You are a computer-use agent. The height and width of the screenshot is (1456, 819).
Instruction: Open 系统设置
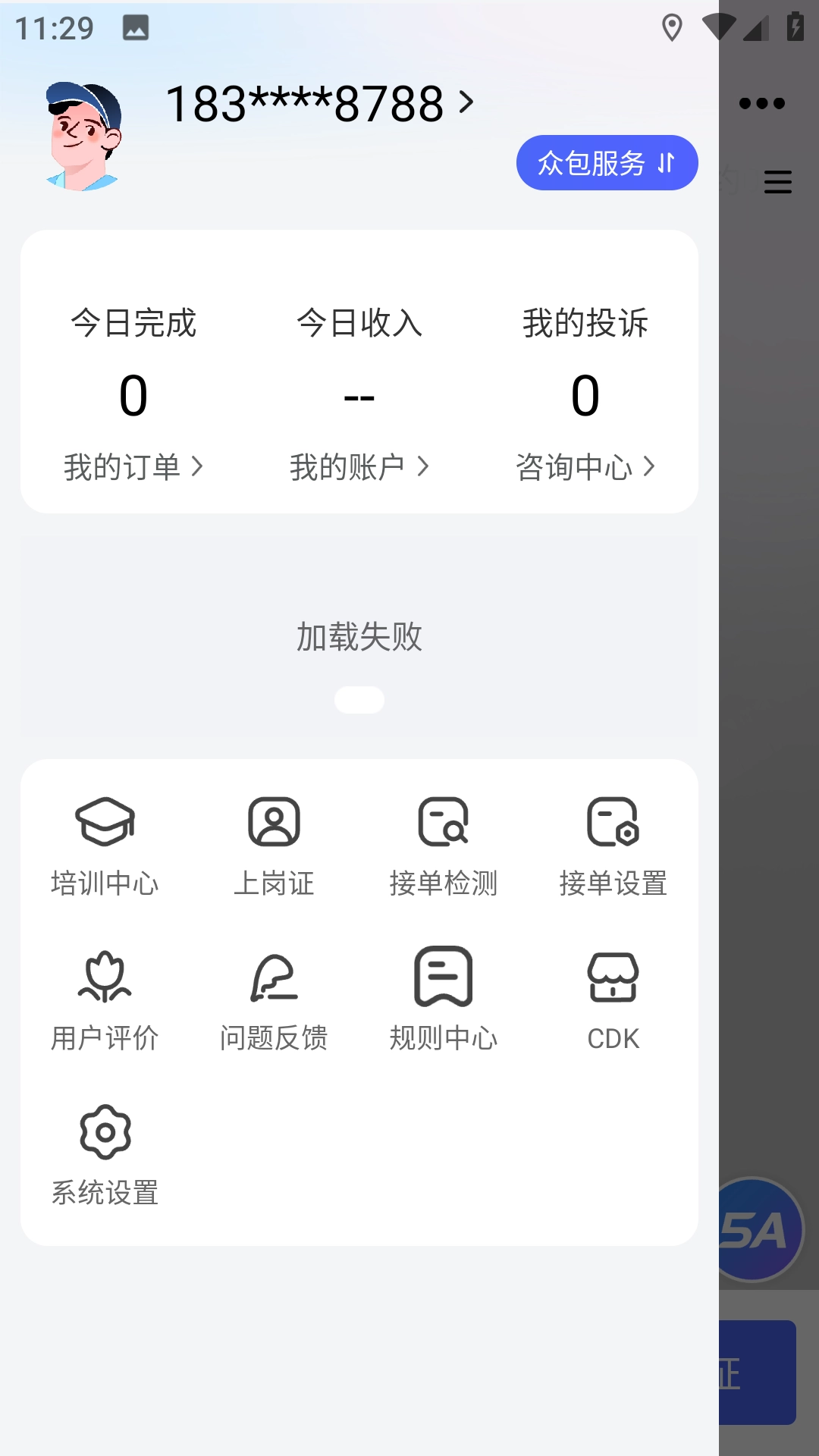[x=105, y=1155]
